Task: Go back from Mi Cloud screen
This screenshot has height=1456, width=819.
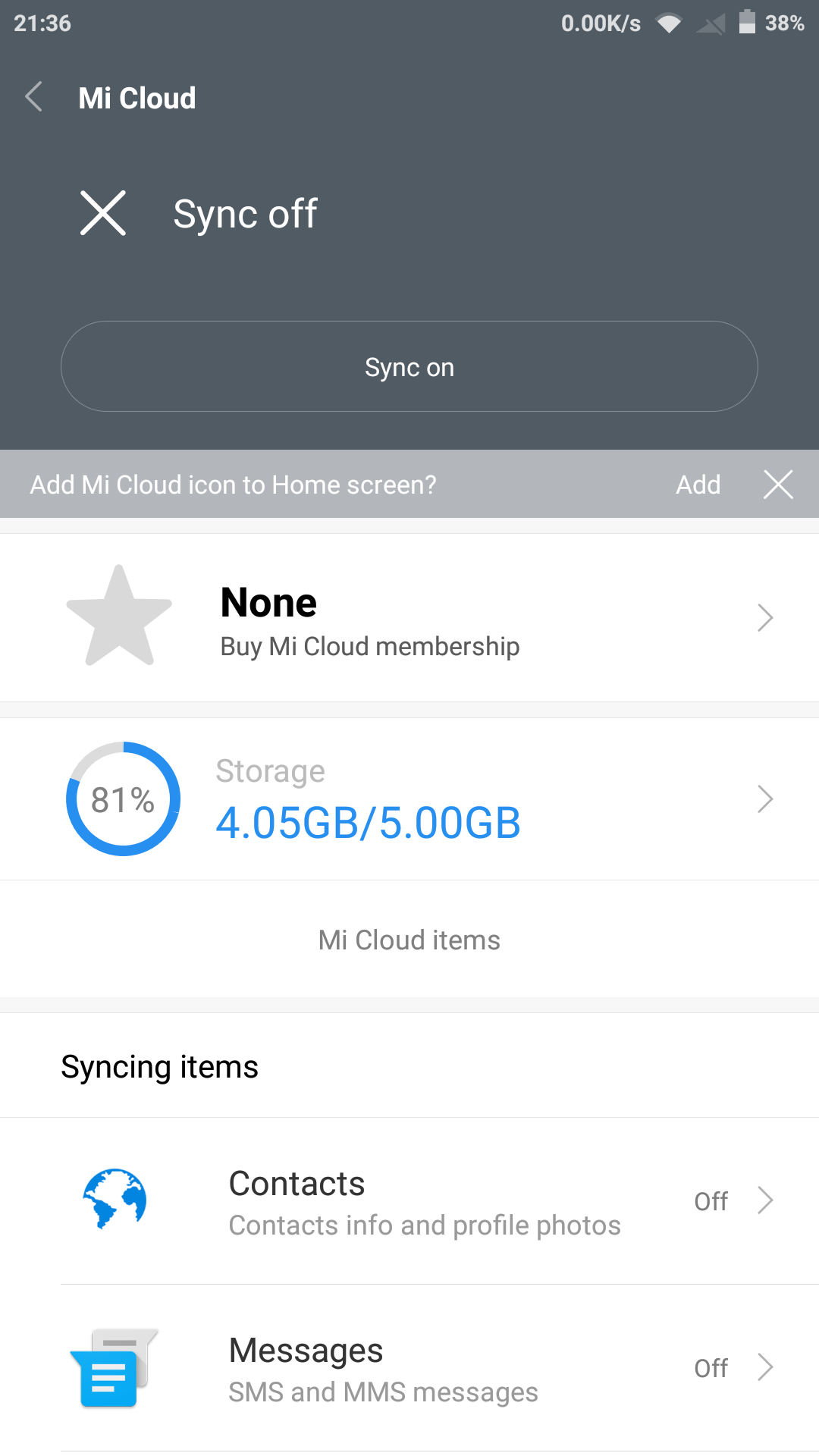Action: 33,98
